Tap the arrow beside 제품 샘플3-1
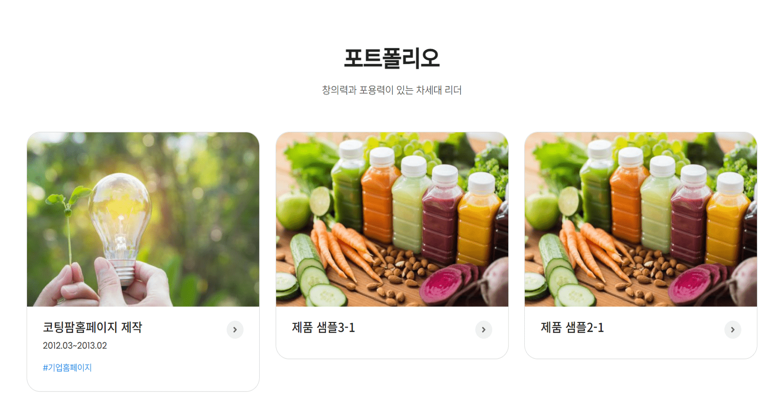Screen dimensions: 773x402 click(484, 330)
